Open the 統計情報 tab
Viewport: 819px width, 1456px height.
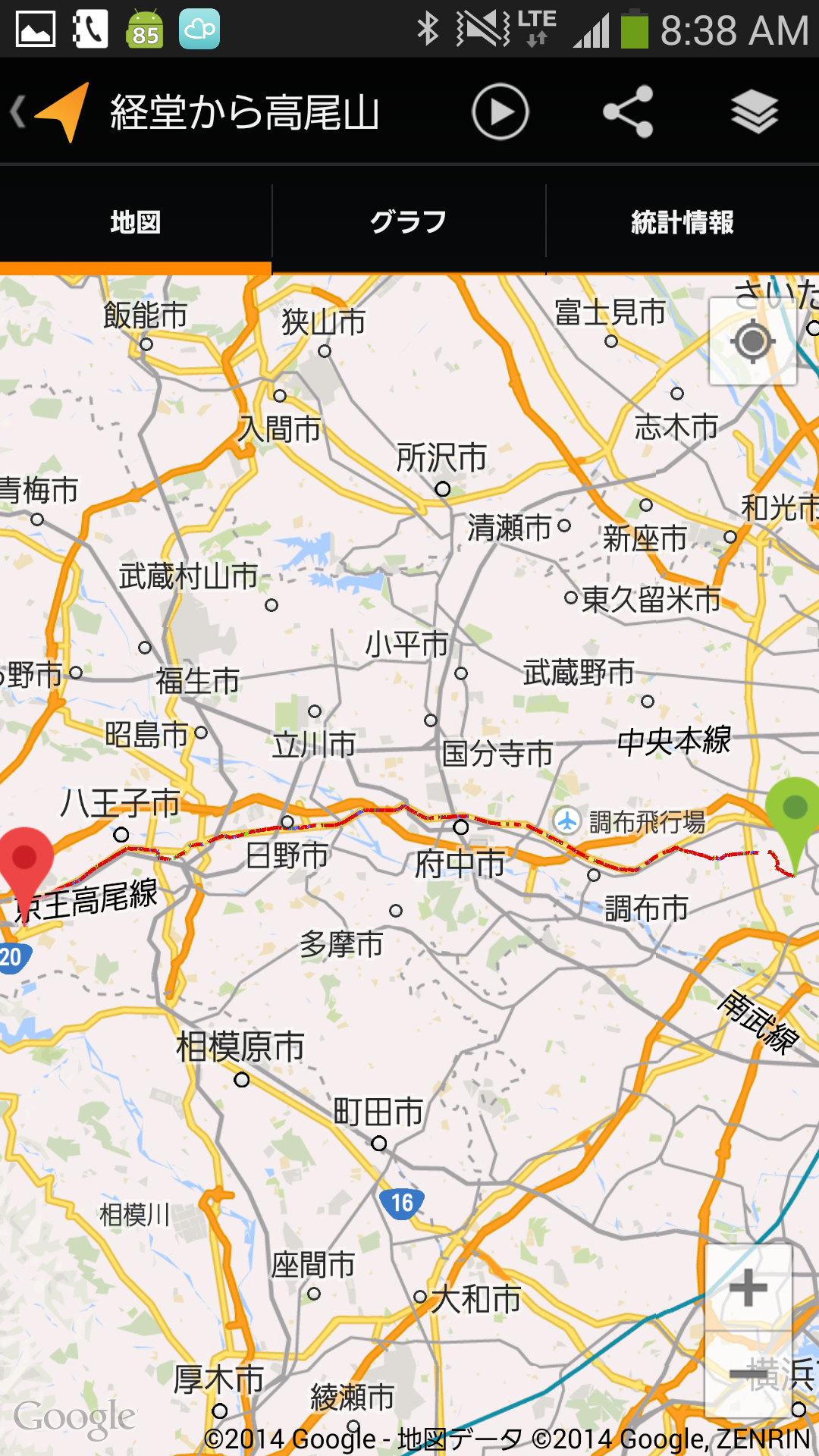[682, 222]
